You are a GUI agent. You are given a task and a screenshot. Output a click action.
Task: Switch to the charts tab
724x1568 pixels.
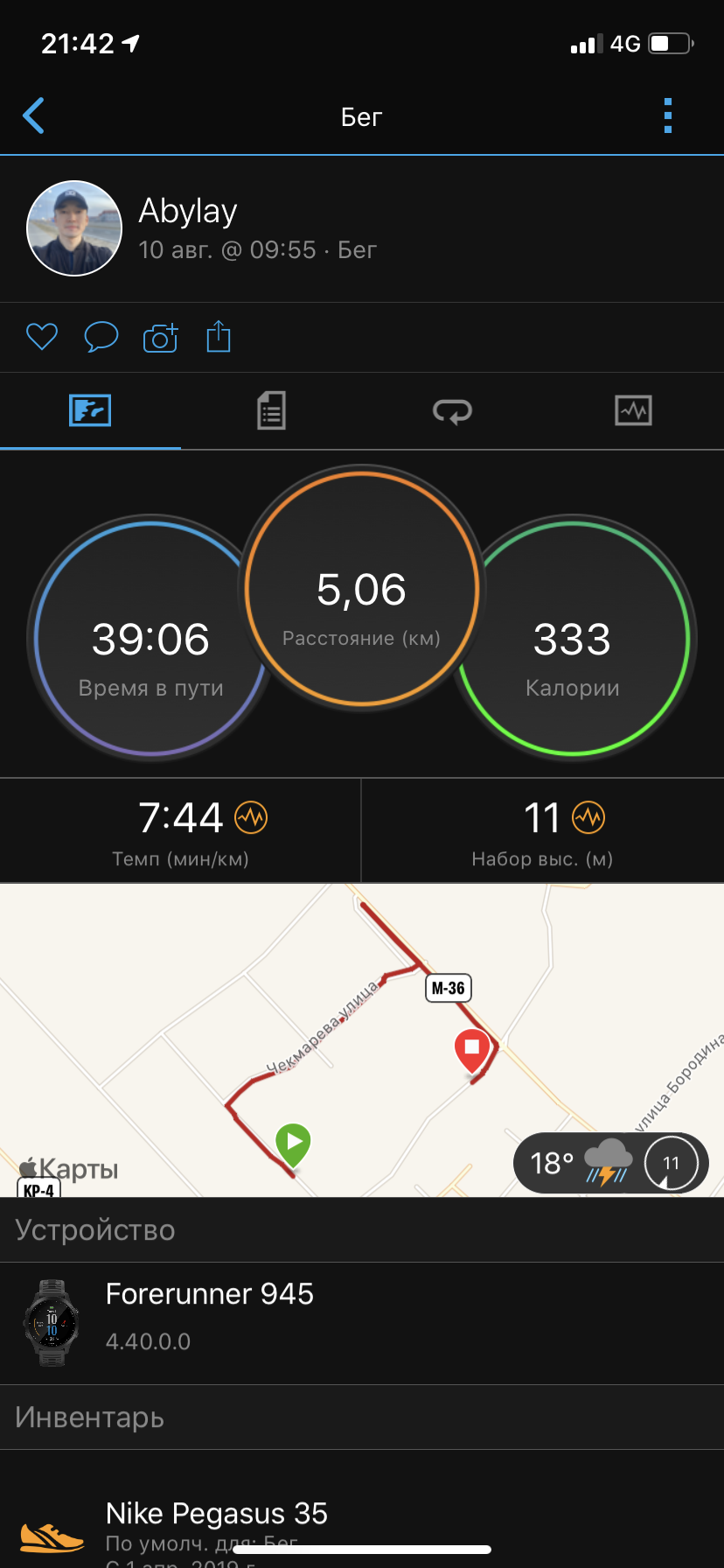(633, 410)
